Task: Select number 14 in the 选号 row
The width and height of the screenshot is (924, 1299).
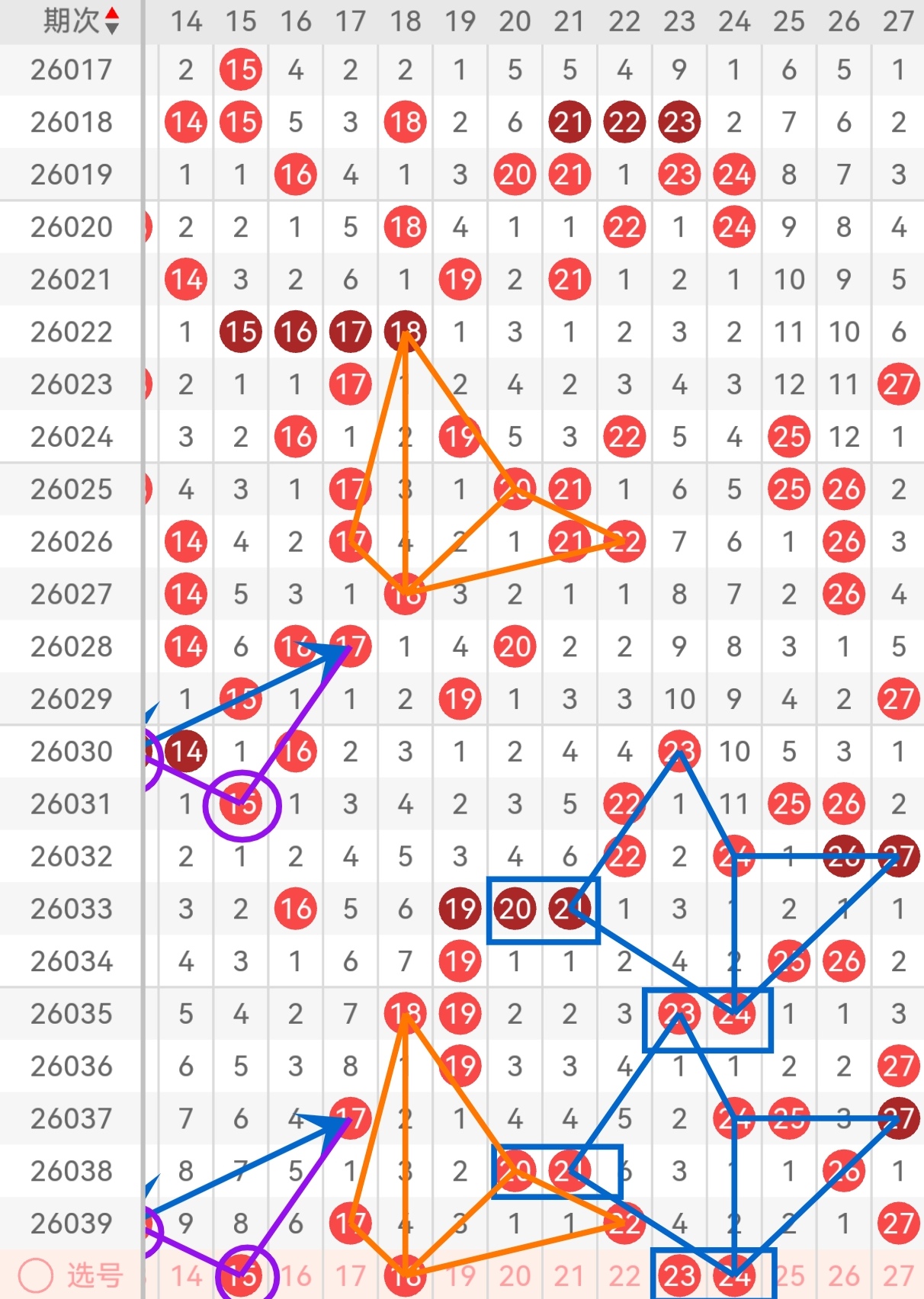Action: tap(186, 1275)
